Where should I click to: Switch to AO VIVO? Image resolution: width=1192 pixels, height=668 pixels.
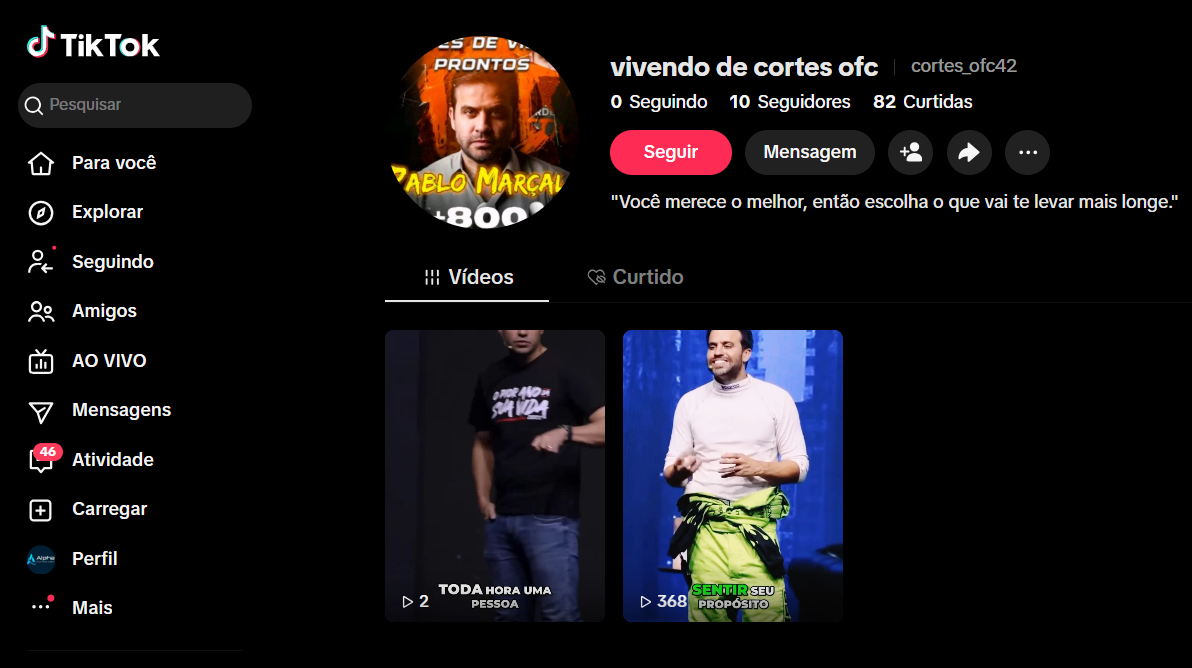pos(108,361)
